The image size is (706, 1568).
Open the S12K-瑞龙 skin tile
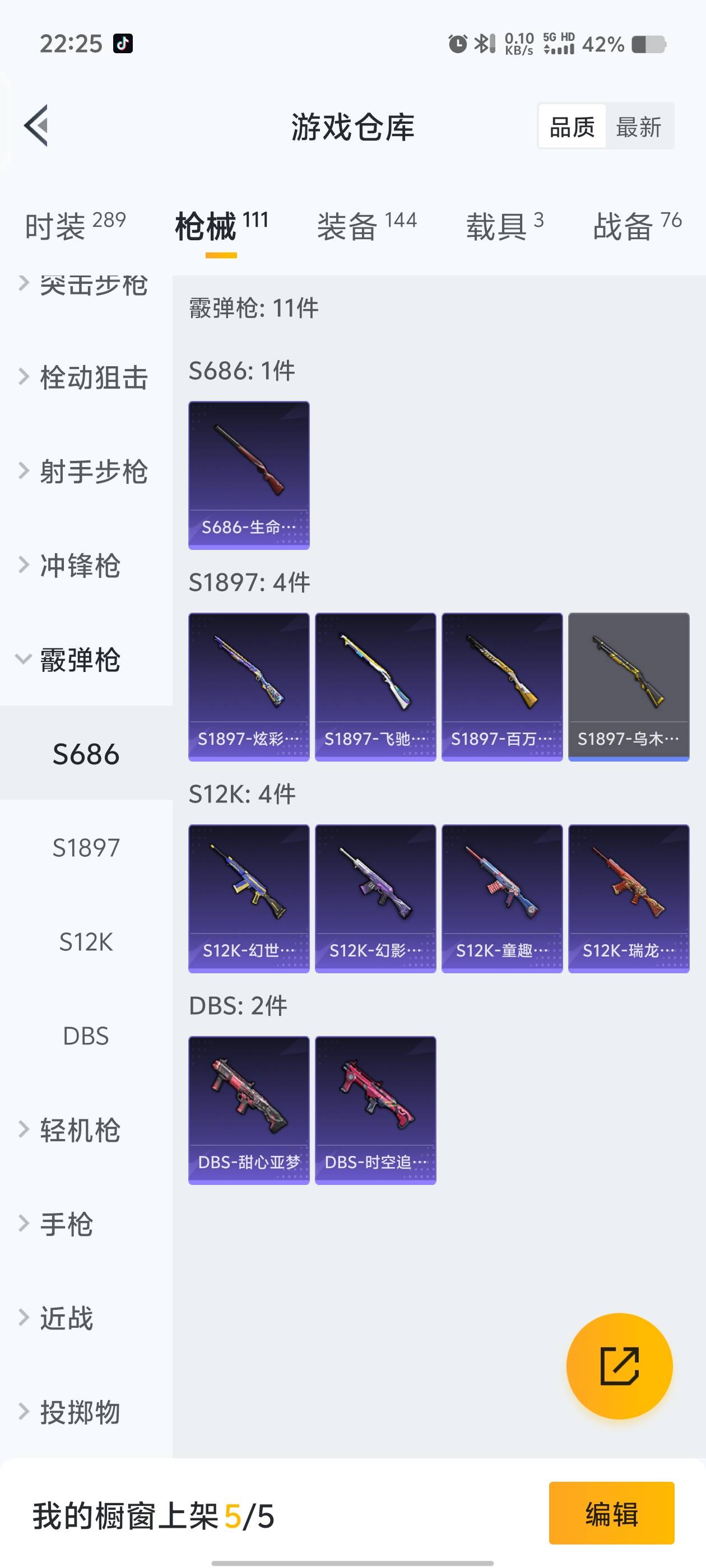point(628,898)
